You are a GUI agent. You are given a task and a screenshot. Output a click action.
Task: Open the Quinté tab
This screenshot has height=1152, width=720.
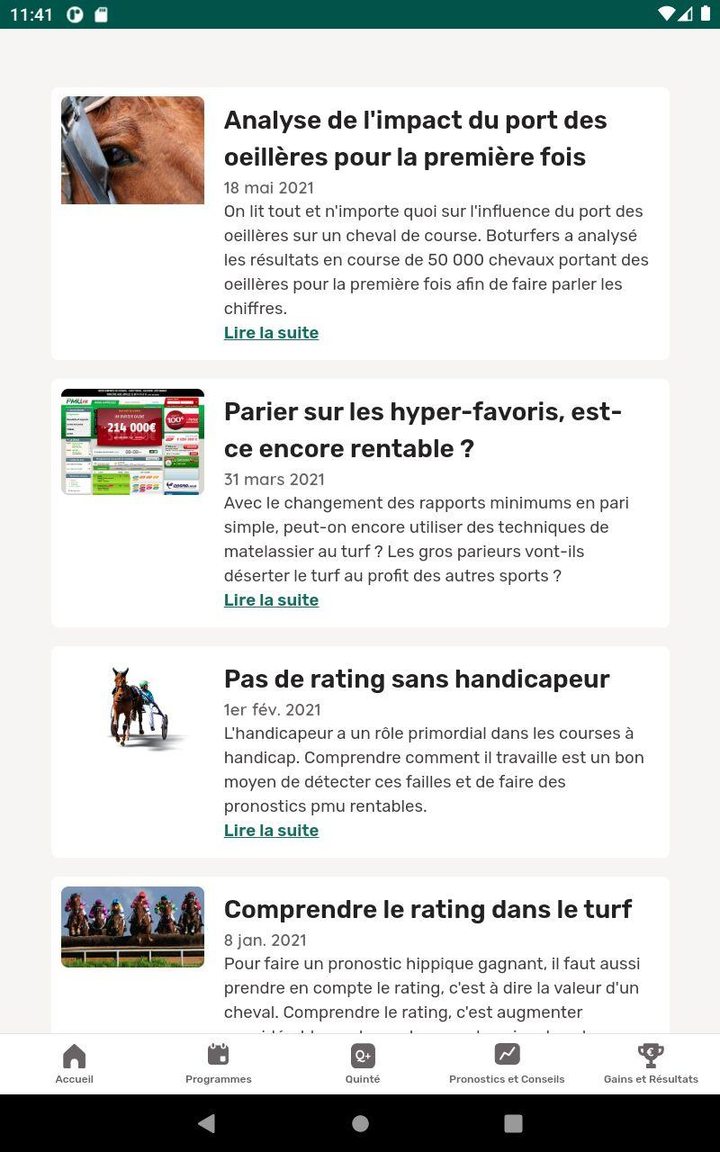[362, 1064]
